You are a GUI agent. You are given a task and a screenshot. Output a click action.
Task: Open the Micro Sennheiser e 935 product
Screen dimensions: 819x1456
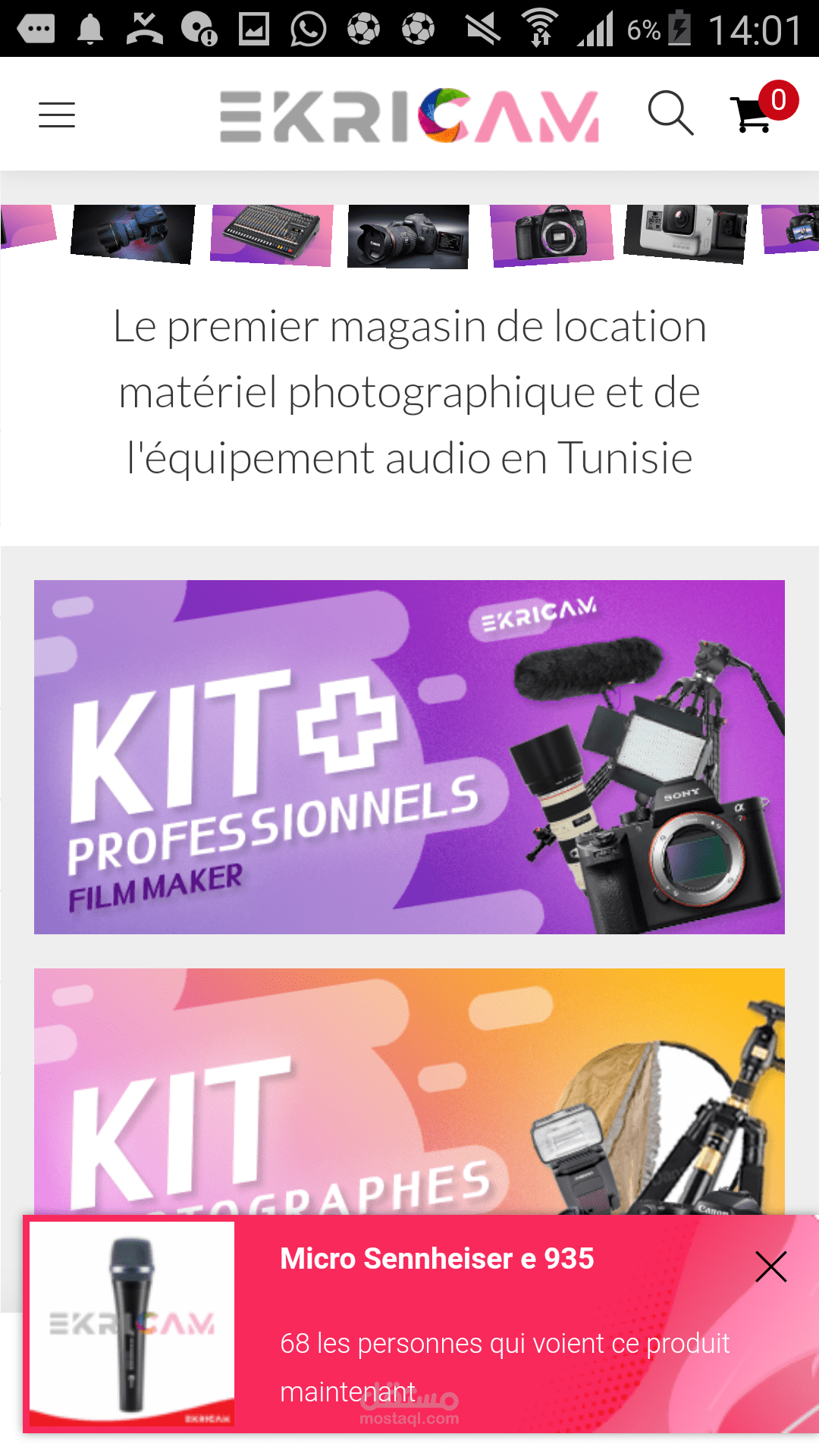coord(437,1259)
